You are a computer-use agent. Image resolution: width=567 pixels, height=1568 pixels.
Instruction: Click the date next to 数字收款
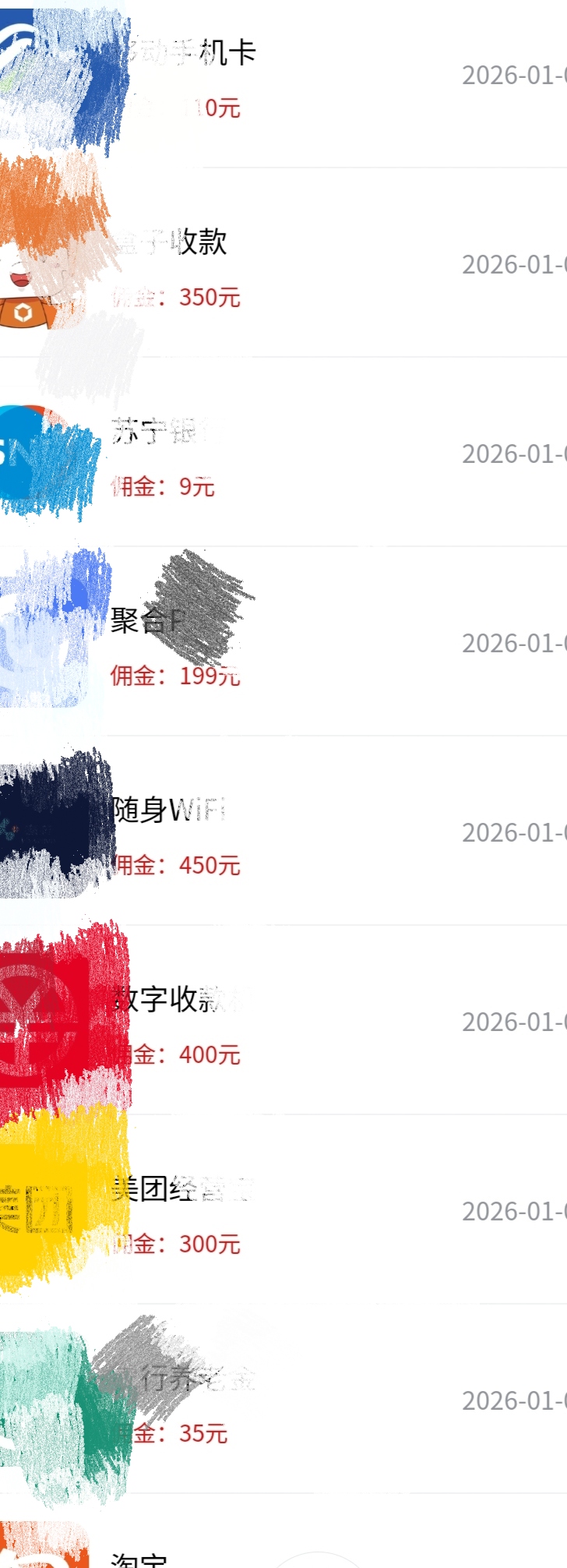[514, 1020]
